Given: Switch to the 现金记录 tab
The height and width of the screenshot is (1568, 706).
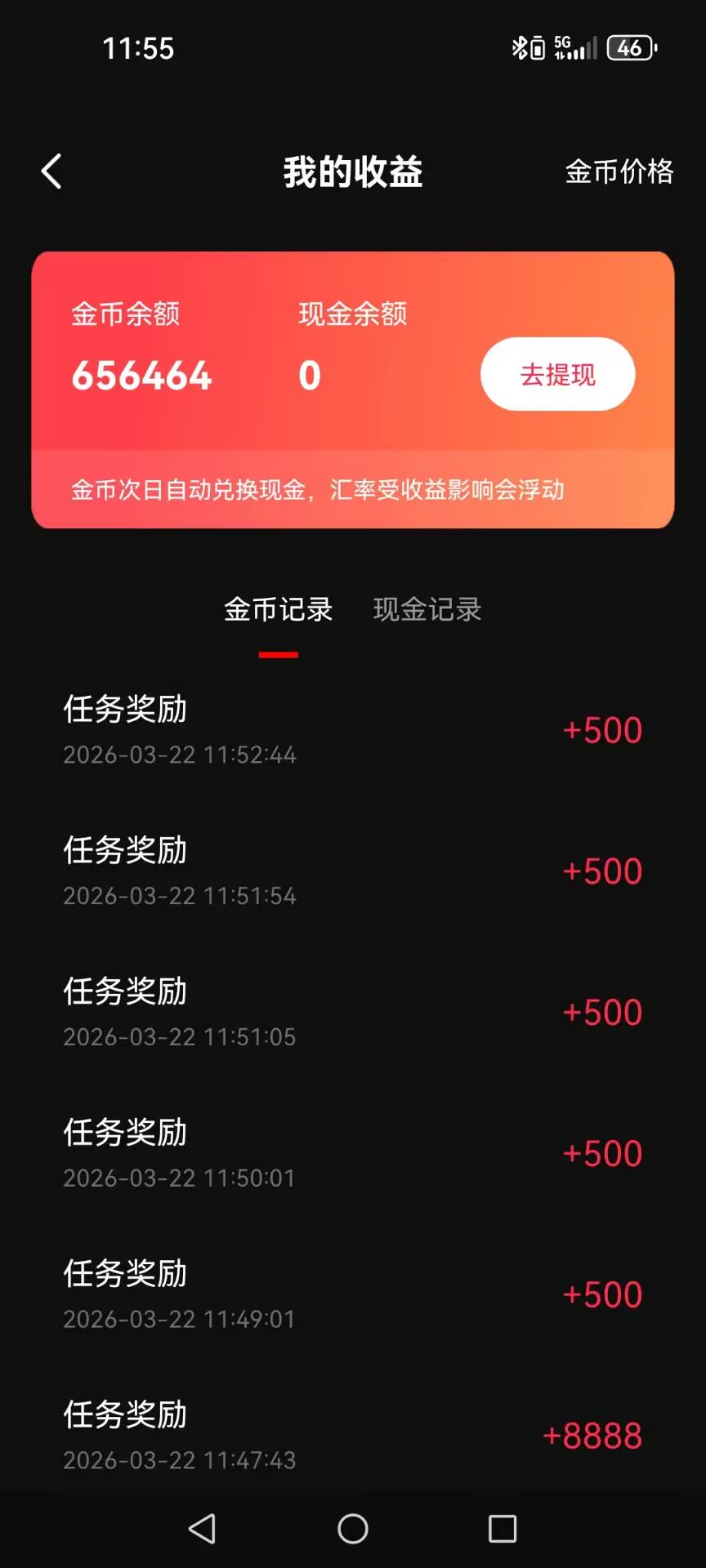Looking at the screenshot, I should [427, 609].
